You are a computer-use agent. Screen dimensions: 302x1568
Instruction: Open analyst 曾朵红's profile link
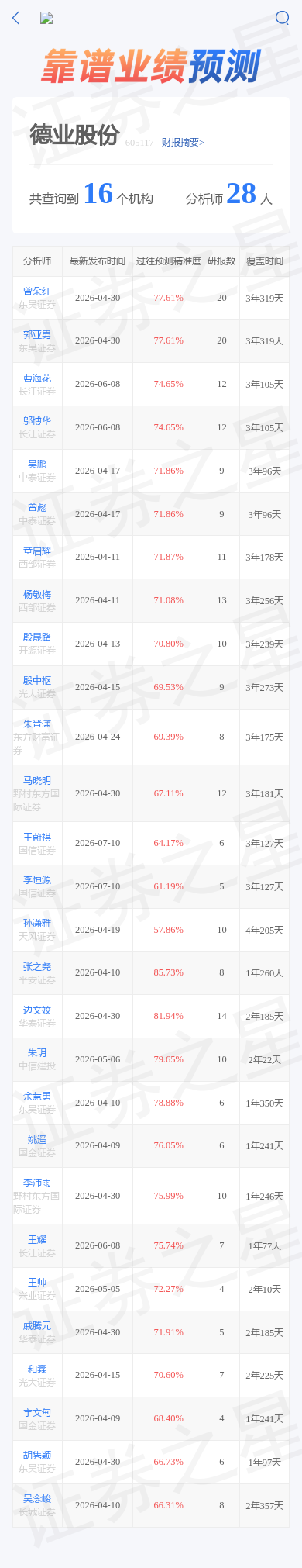[37, 292]
